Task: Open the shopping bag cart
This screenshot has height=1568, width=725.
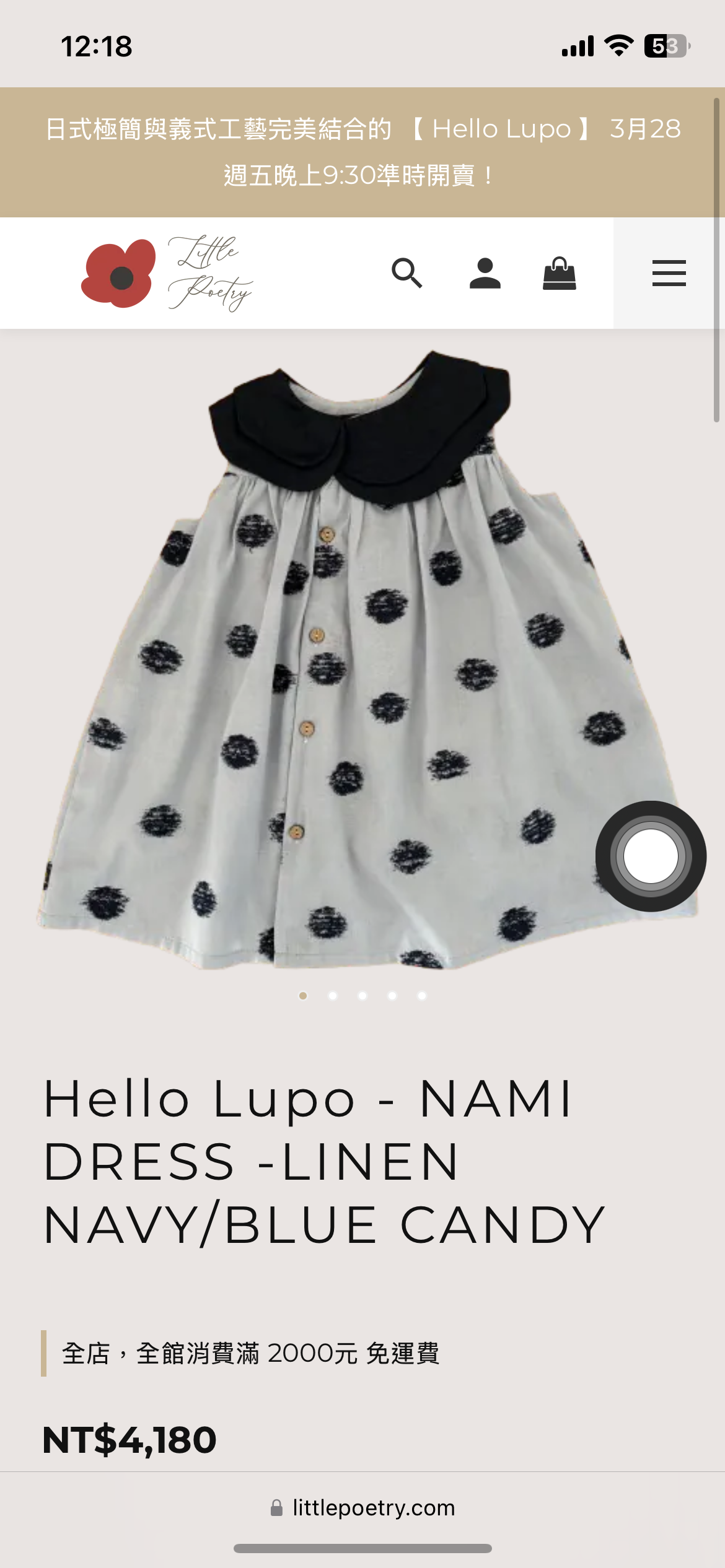Action: (x=559, y=273)
